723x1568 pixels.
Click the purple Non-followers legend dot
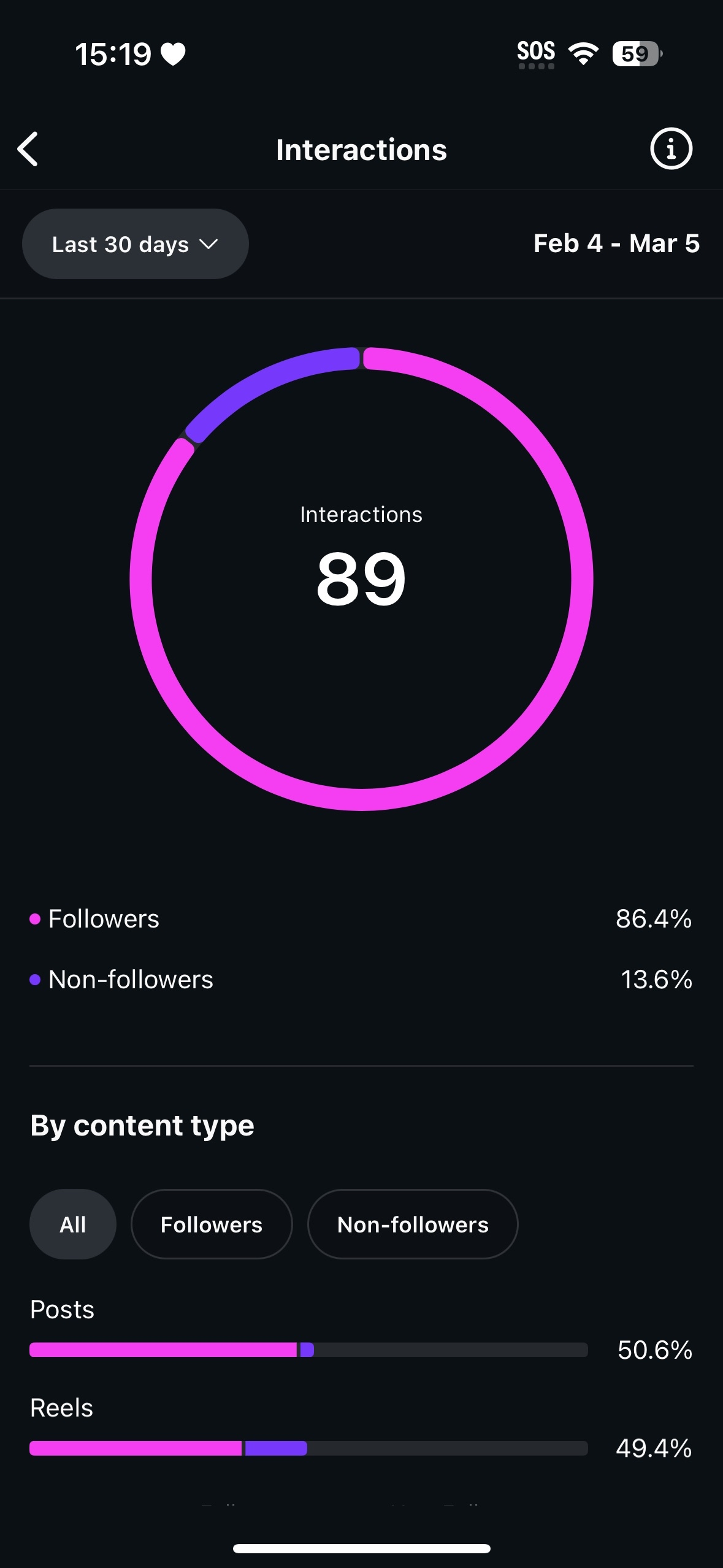pyautogui.click(x=35, y=980)
